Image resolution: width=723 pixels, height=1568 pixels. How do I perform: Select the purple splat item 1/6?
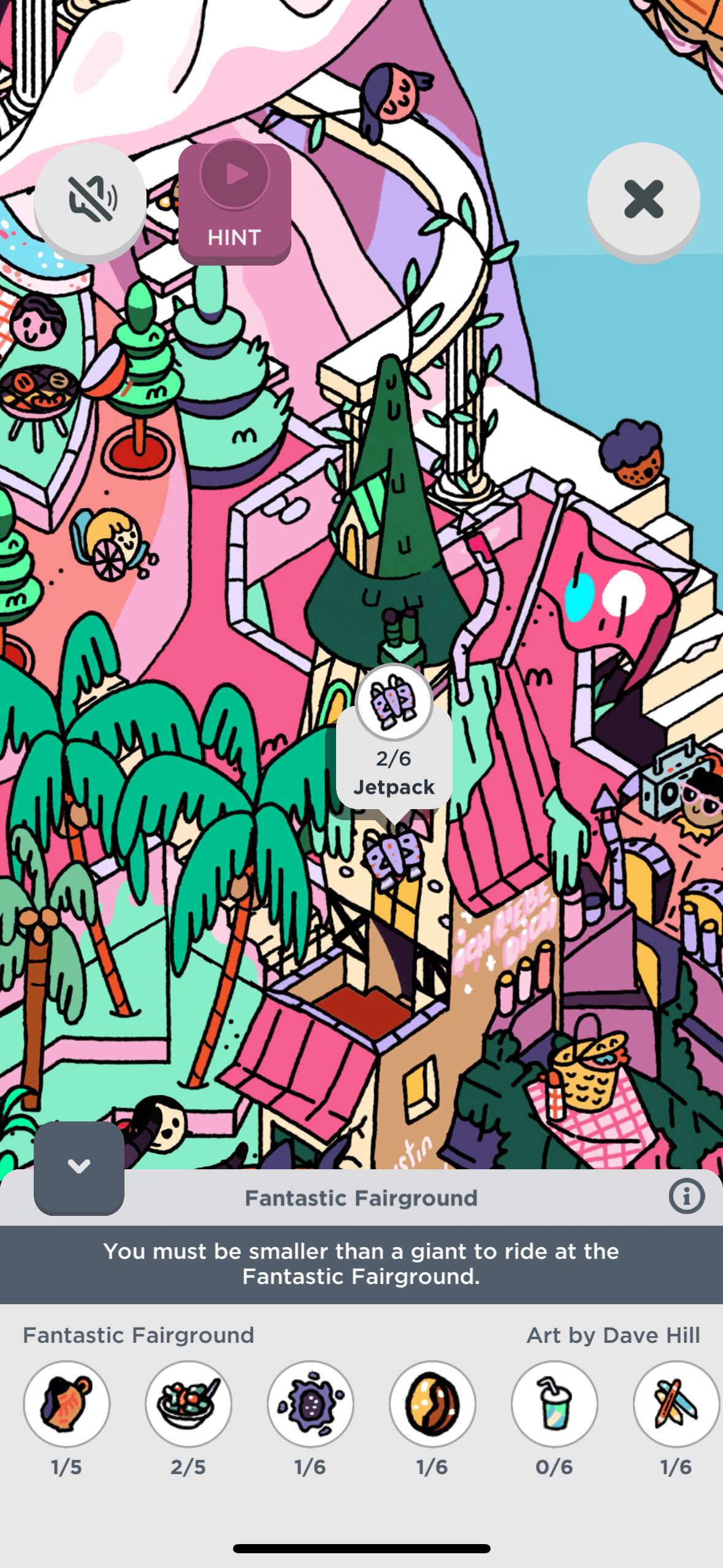(x=310, y=1404)
